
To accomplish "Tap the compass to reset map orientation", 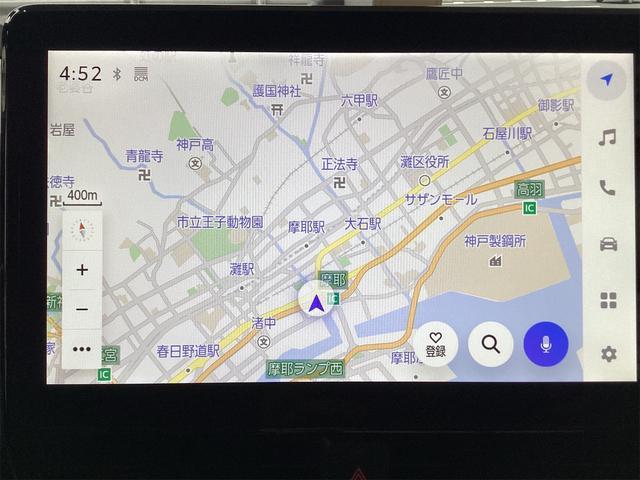I will [82, 230].
